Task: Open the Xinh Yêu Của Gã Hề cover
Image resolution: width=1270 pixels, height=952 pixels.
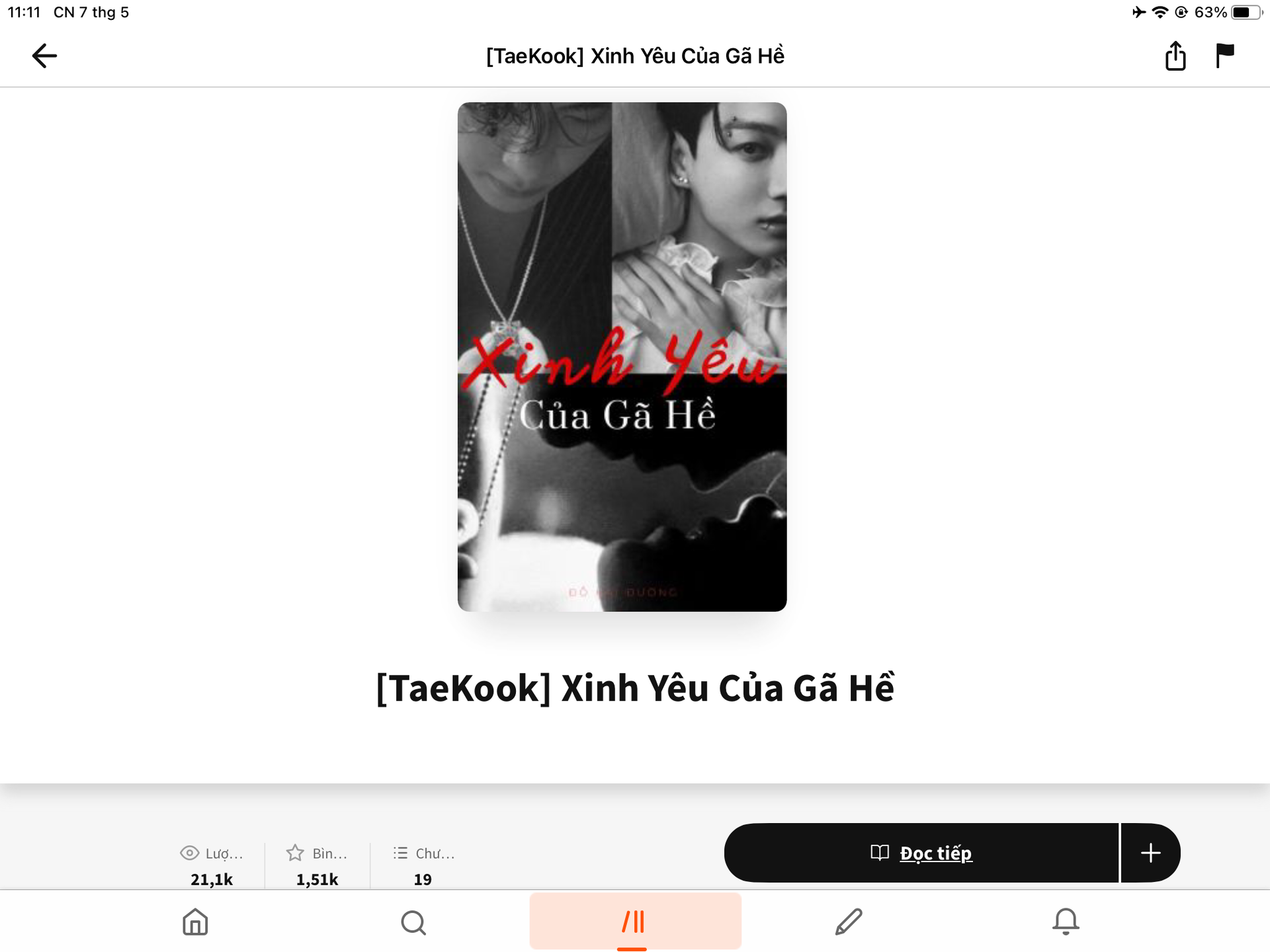Action: point(622,357)
